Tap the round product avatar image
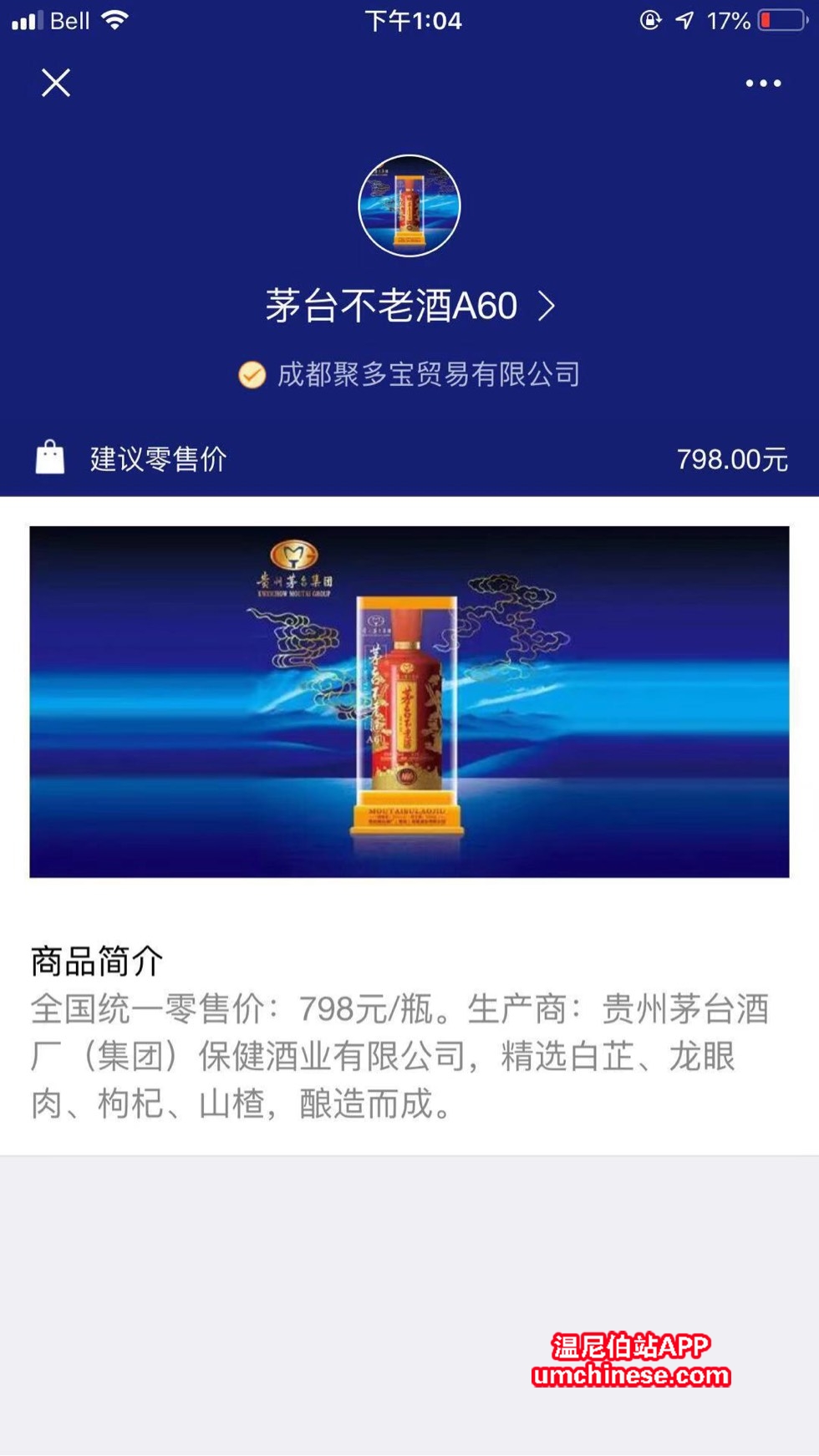This screenshot has width=819, height=1456. (409, 205)
